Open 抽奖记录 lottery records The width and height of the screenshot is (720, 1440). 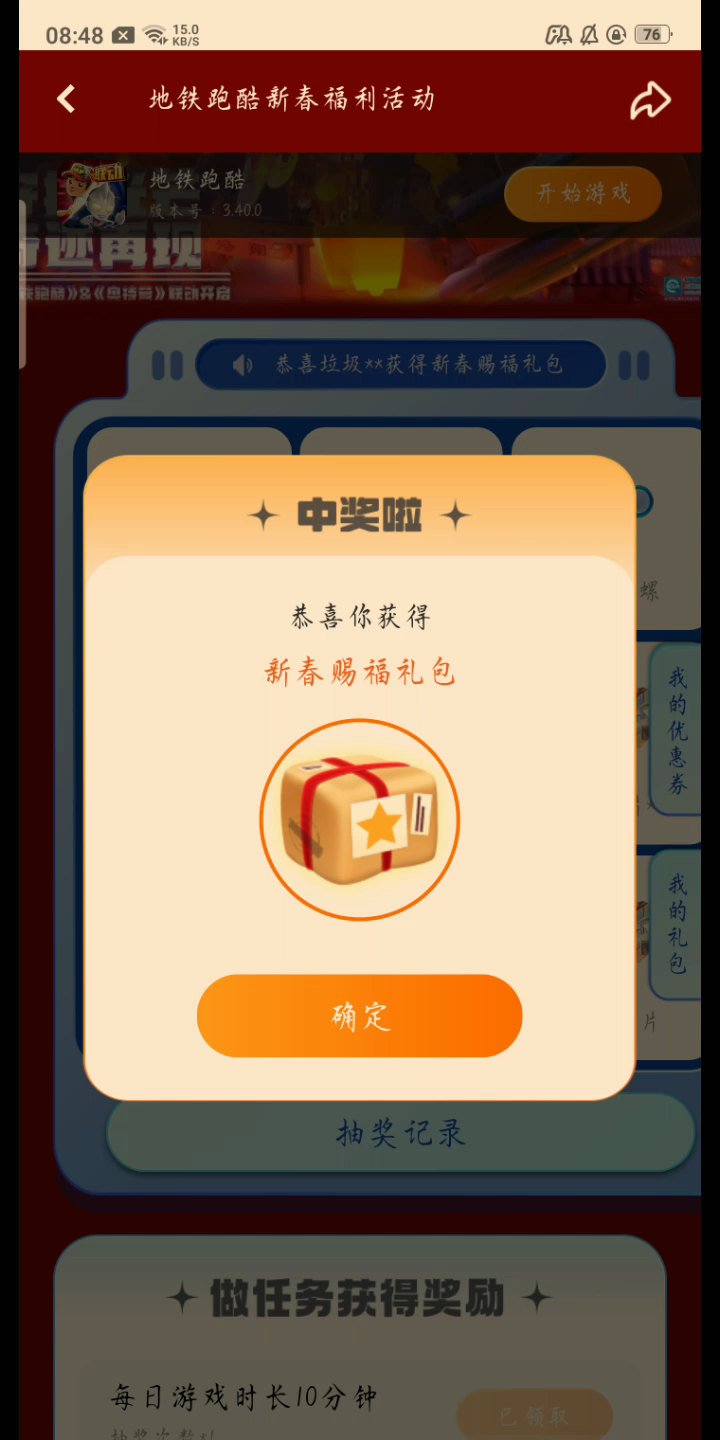[x=400, y=1133]
